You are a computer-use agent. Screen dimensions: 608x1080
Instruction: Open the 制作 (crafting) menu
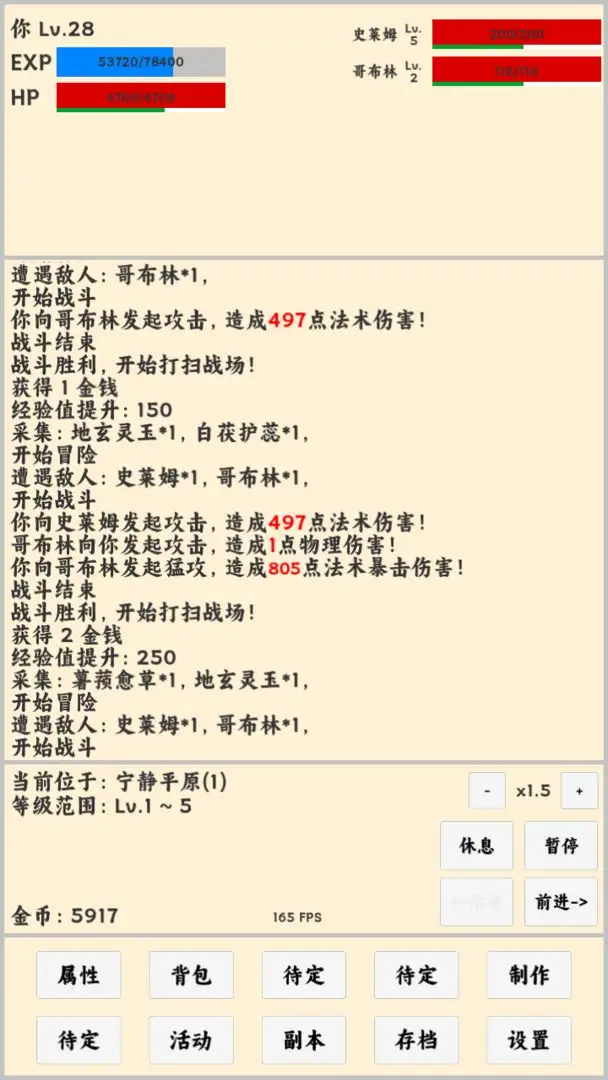529,975
